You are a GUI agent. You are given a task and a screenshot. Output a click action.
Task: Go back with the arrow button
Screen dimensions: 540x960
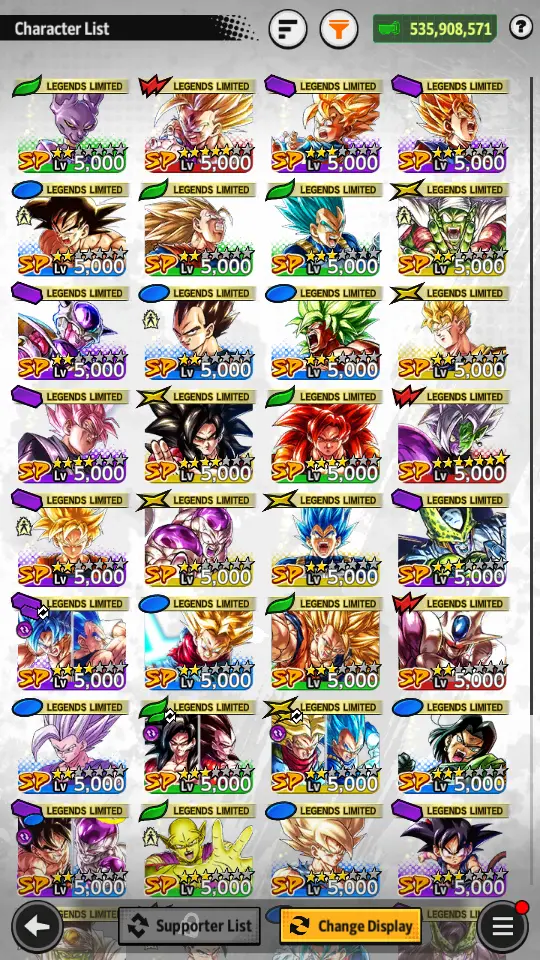coord(37,926)
